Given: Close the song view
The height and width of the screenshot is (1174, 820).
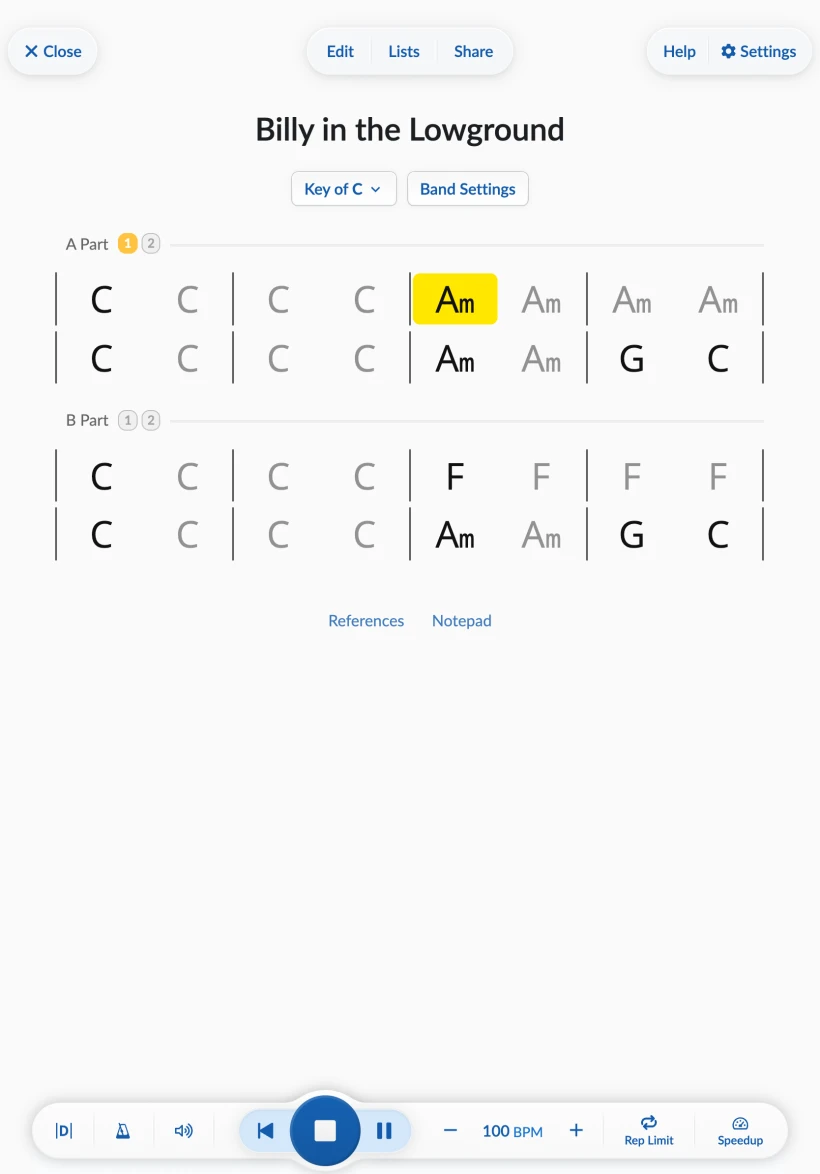Looking at the screenshot, I should [x=52, y=52].
